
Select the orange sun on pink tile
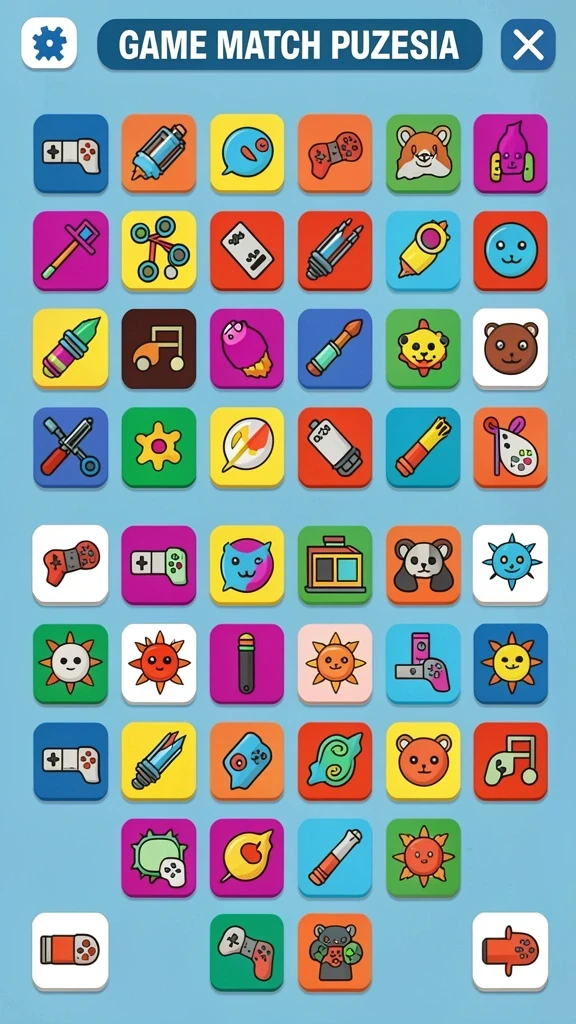[x=336, y=664]
